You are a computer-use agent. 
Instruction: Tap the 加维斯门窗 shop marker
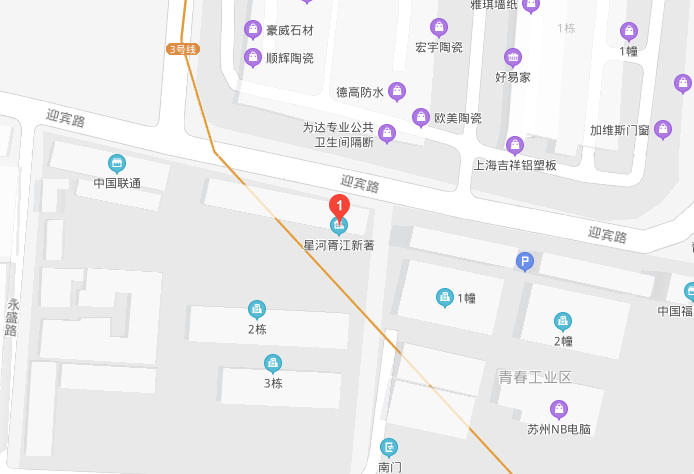pyautogui.click(x=663, y=129)
